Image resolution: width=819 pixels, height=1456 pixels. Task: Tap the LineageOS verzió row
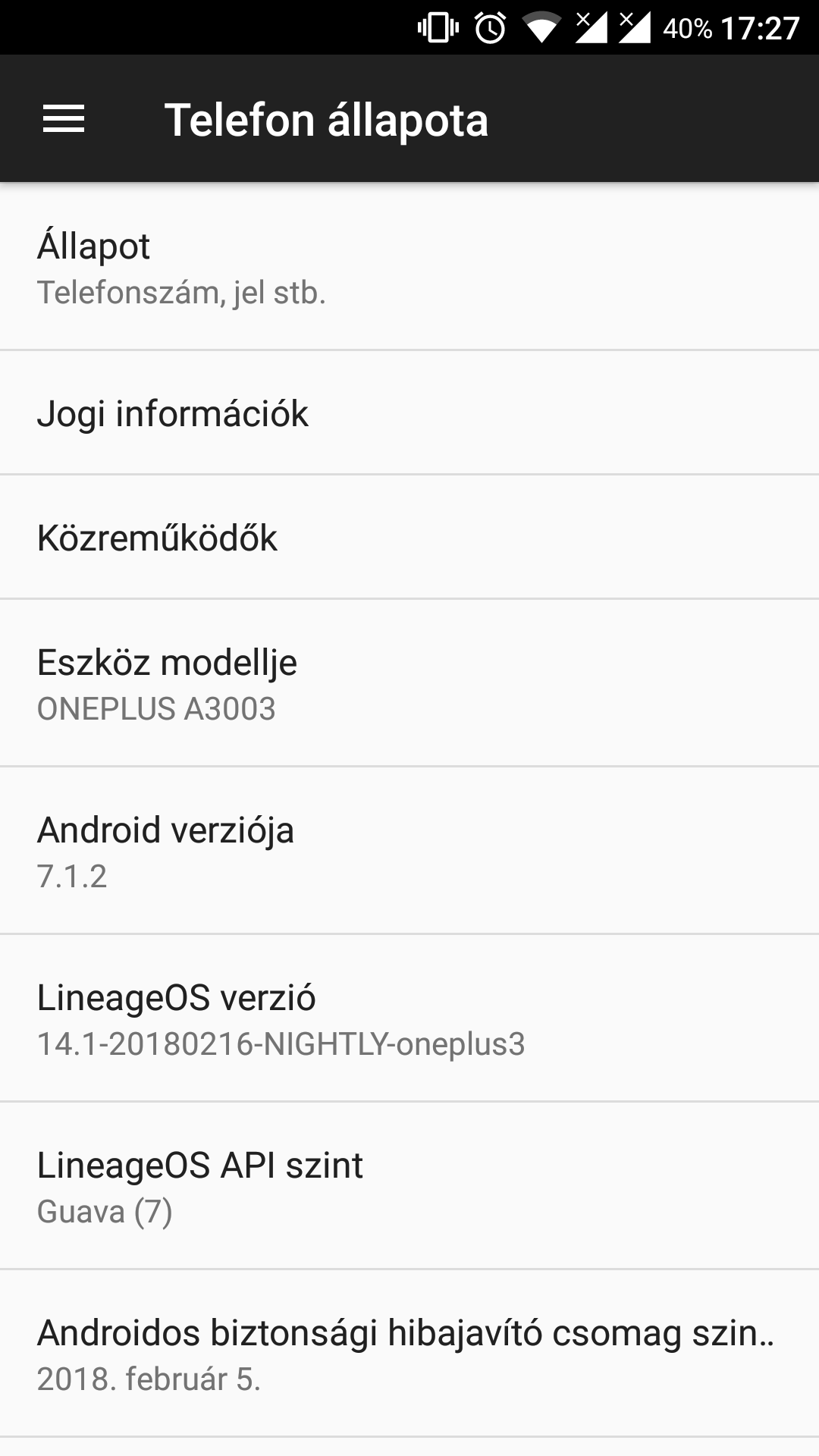[x=409, y=1018]
